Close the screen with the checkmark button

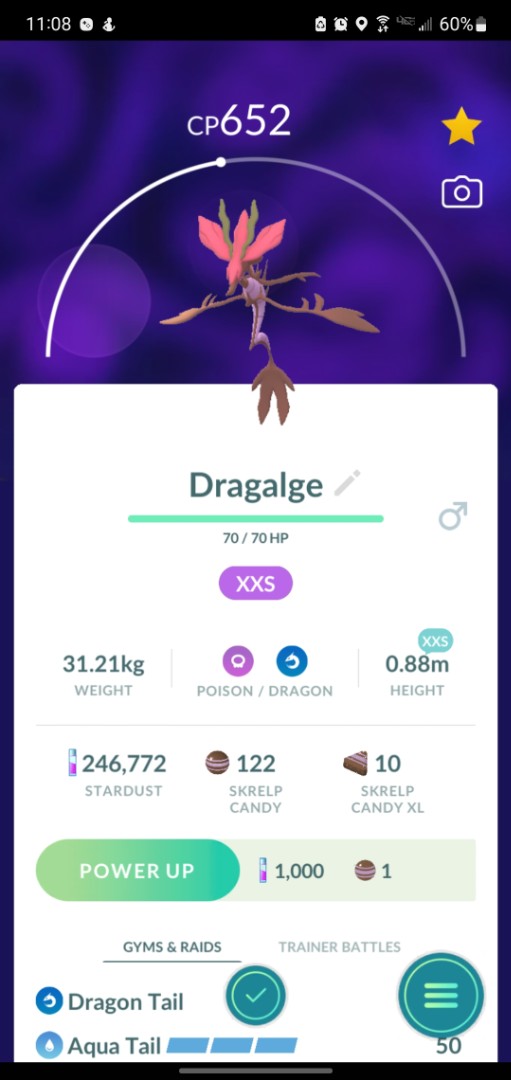[256, 995]
